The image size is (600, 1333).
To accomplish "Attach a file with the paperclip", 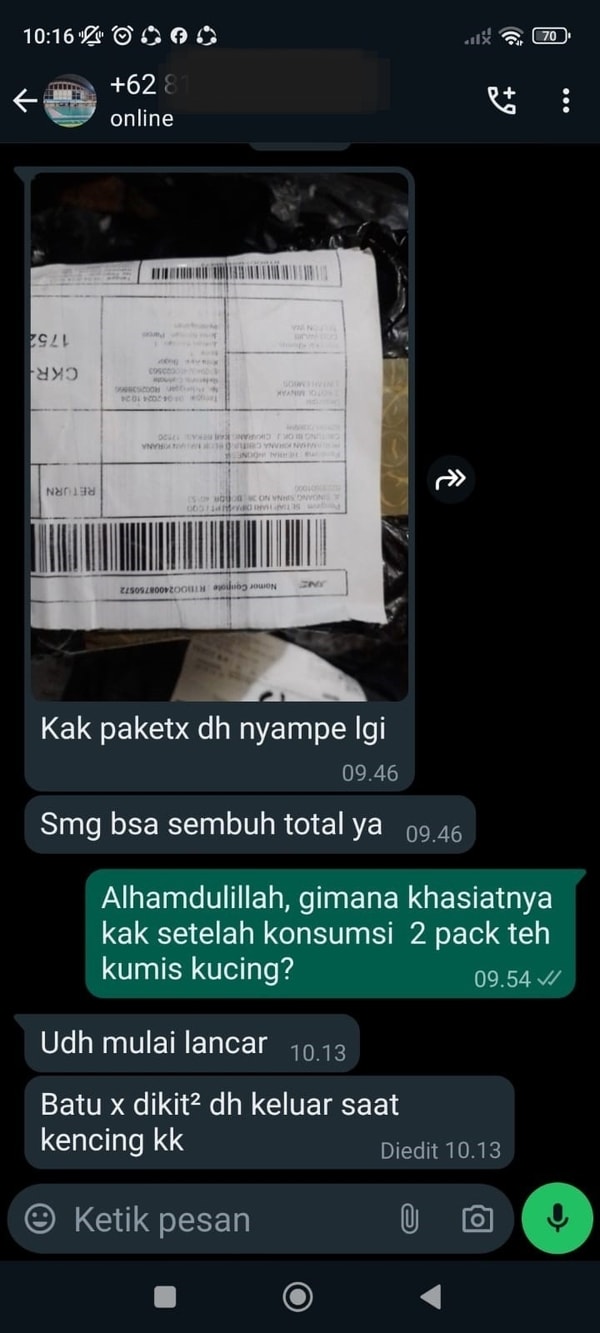I will point(408,1219).
